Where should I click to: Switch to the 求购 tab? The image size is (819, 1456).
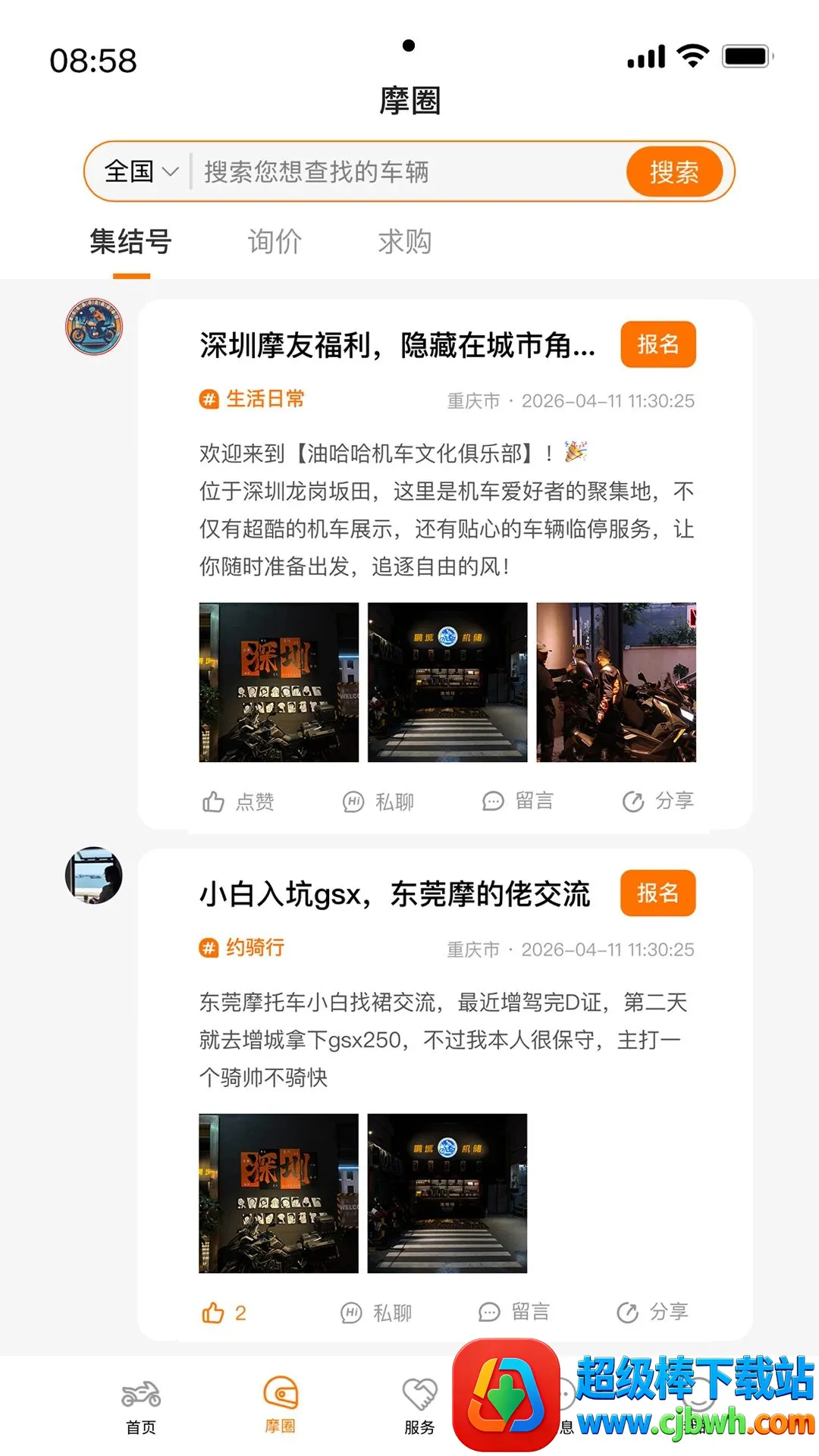(405, 242)
